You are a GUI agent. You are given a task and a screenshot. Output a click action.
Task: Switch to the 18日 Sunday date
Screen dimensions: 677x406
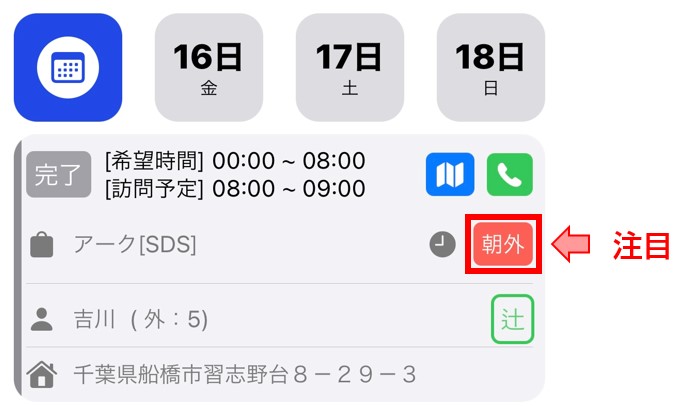(491, 67)
